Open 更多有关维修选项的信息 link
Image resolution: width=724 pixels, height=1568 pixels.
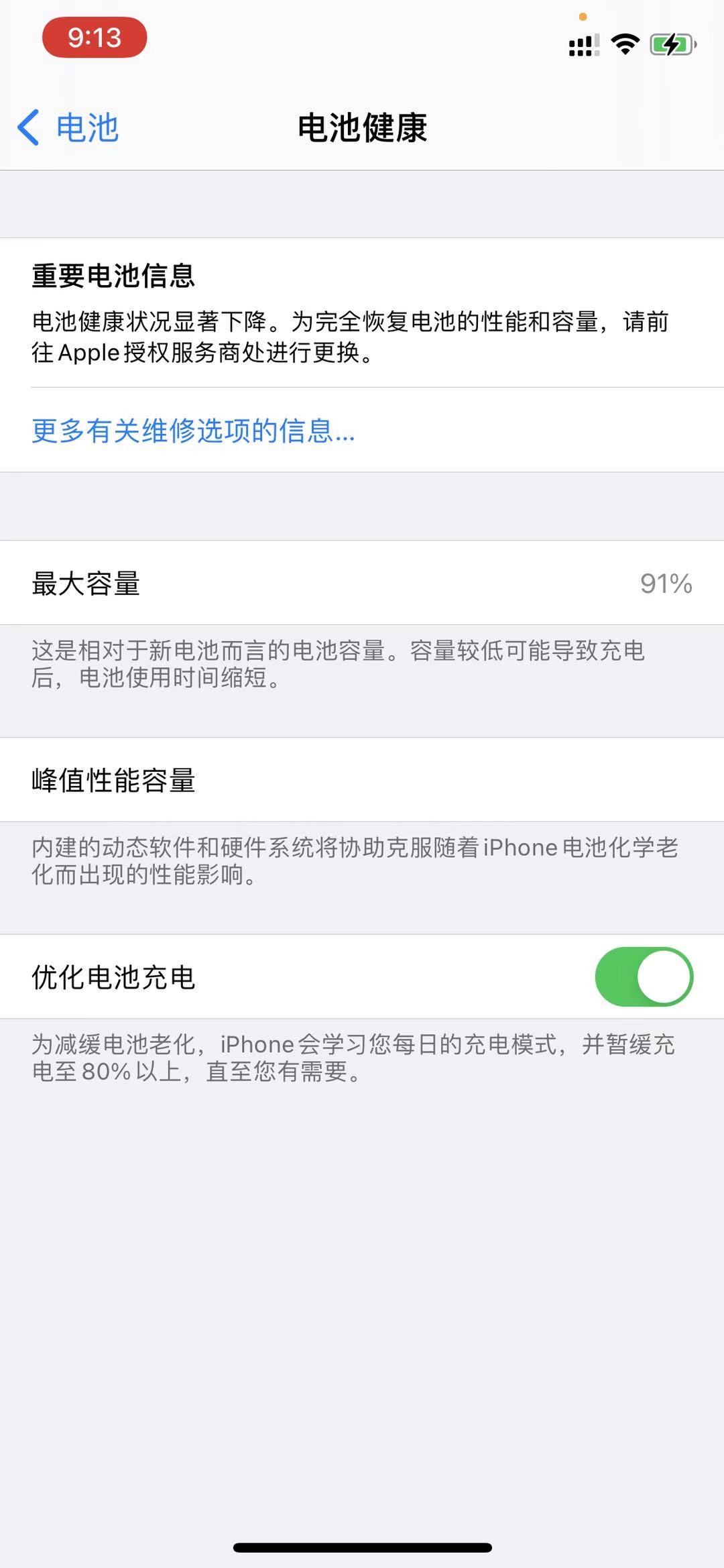[x=193, y=431]
